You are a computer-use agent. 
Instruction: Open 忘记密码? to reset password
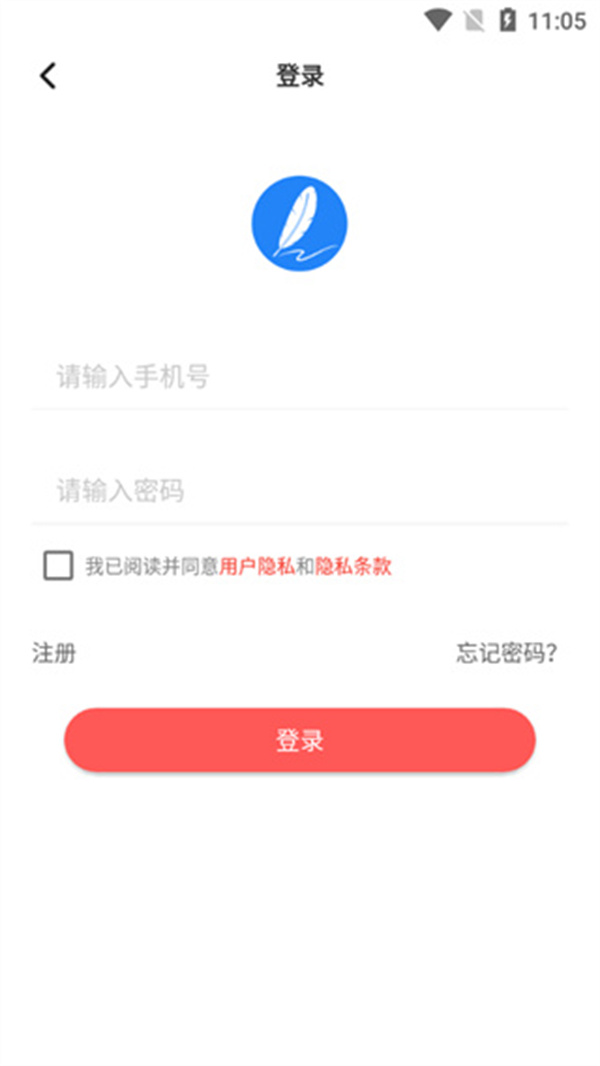507,654
